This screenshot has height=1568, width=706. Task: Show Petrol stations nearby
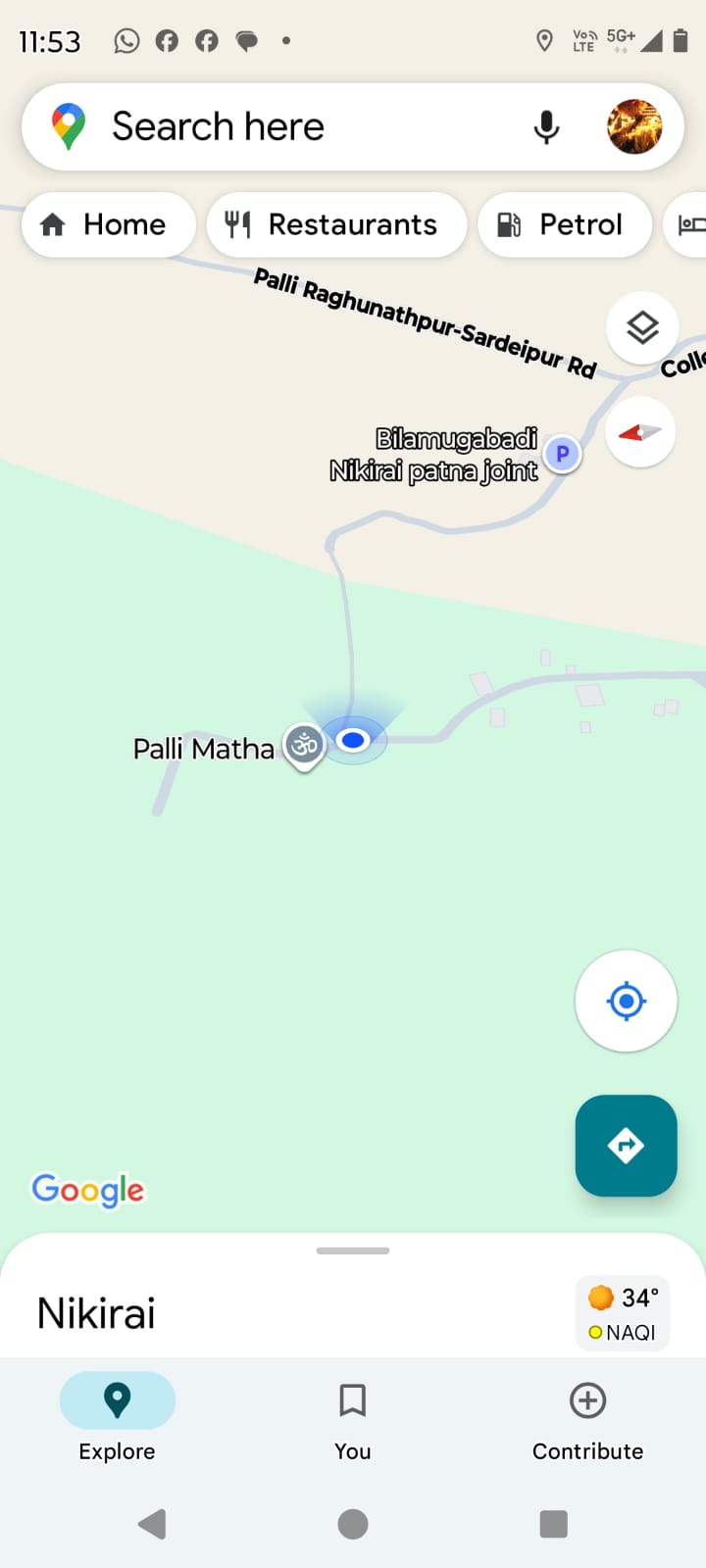pyautogui.click(x=564, y=224)
